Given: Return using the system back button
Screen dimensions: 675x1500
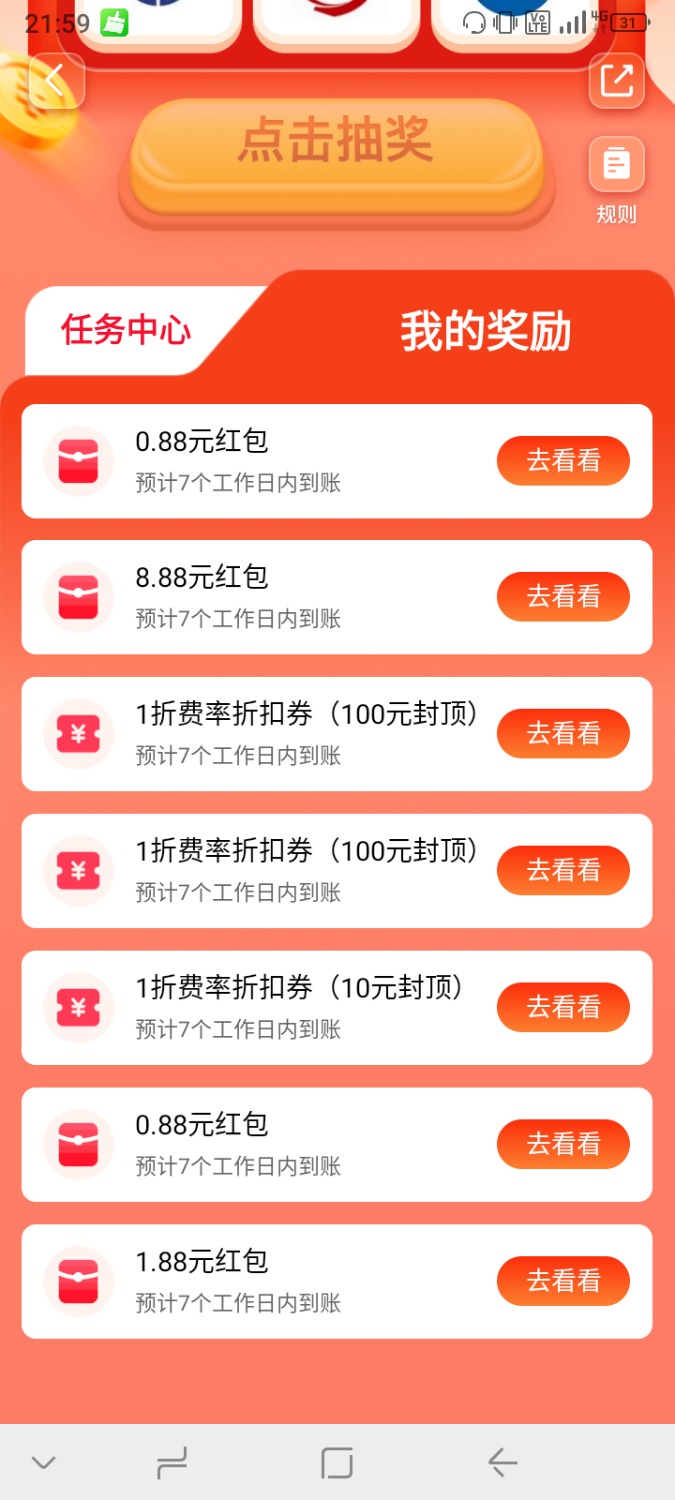Looking at the screenshot, I should coord(502,1464).
